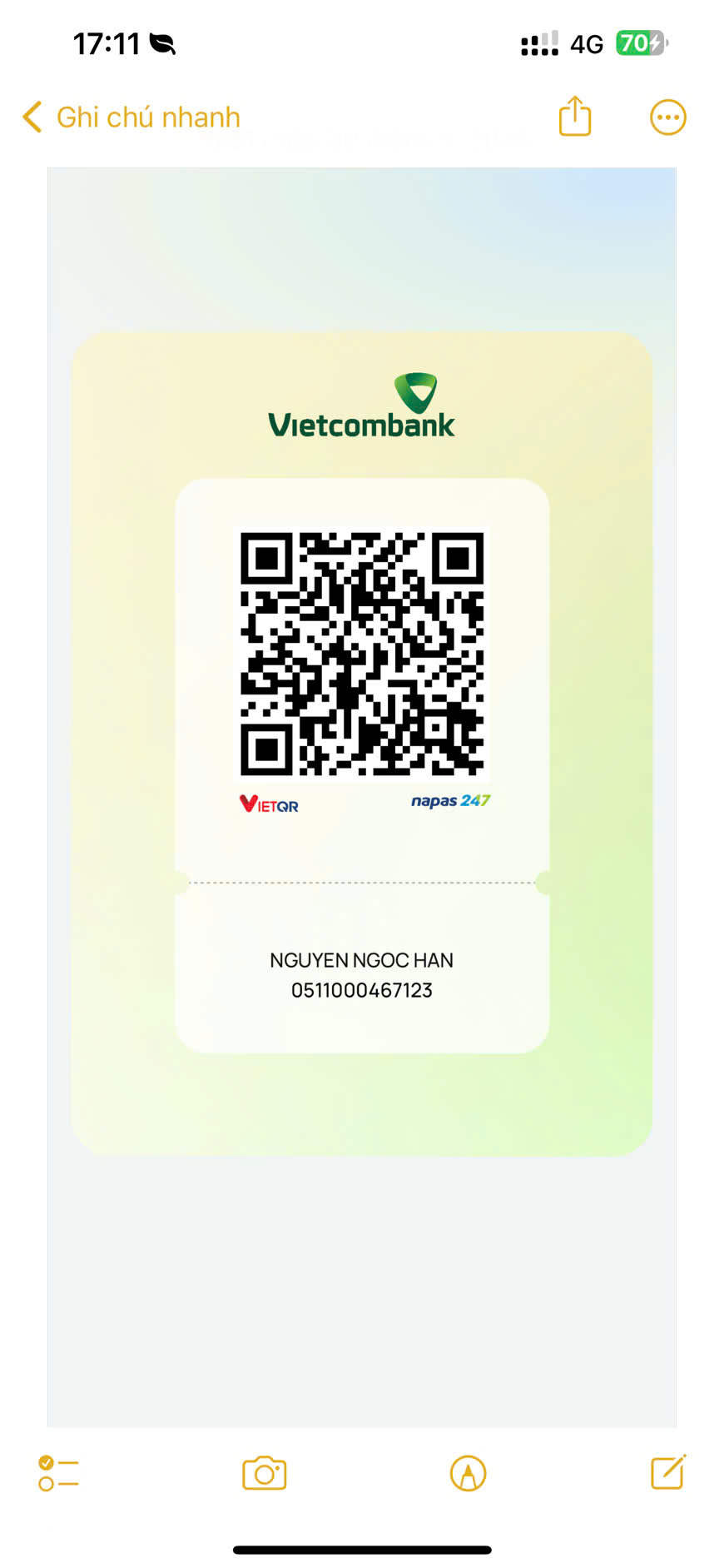
Task: Open the more options menu
Action: 667,117
